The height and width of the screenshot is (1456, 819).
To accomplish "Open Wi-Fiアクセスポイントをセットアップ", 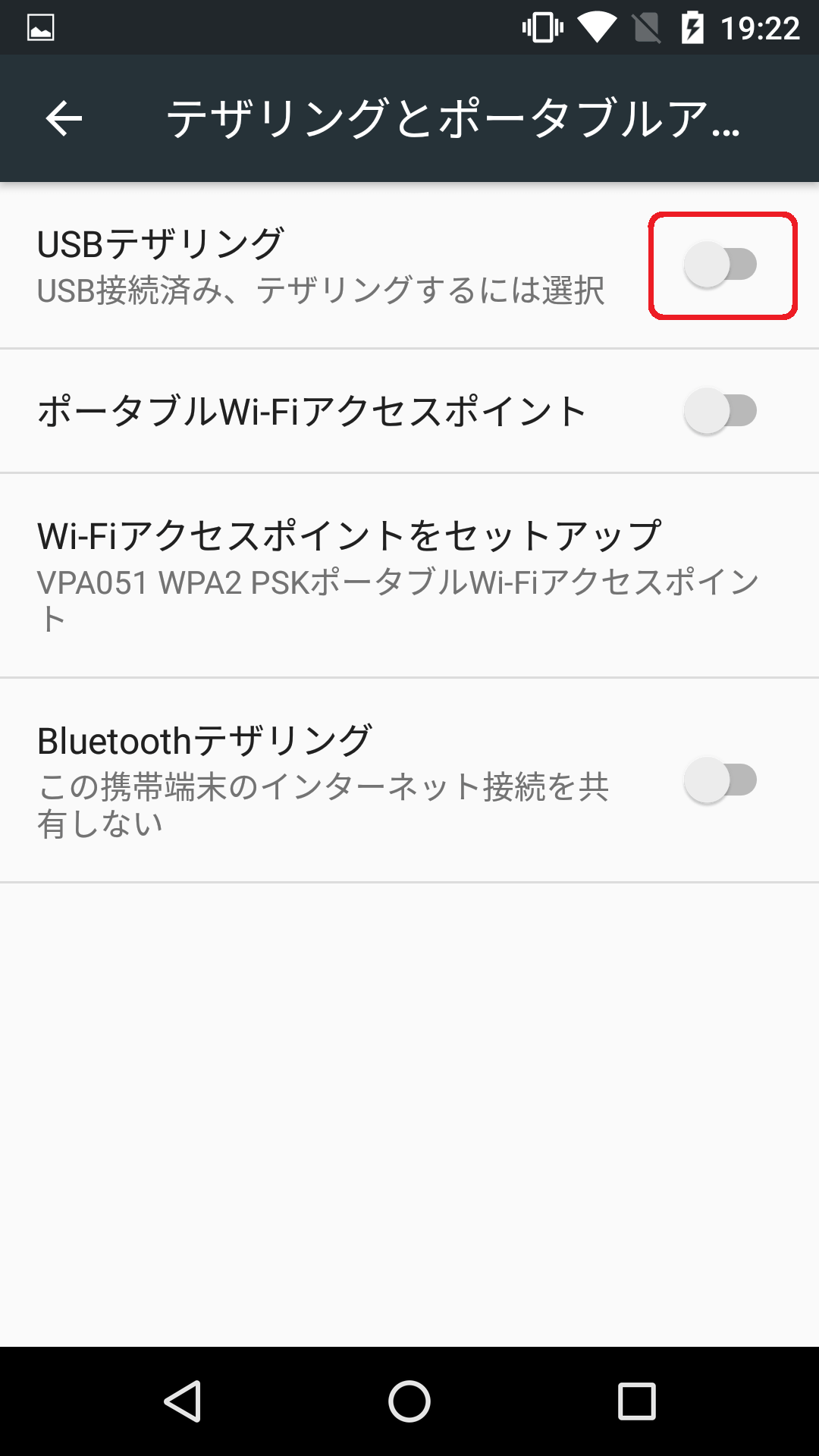I will (x=409, y=576).
